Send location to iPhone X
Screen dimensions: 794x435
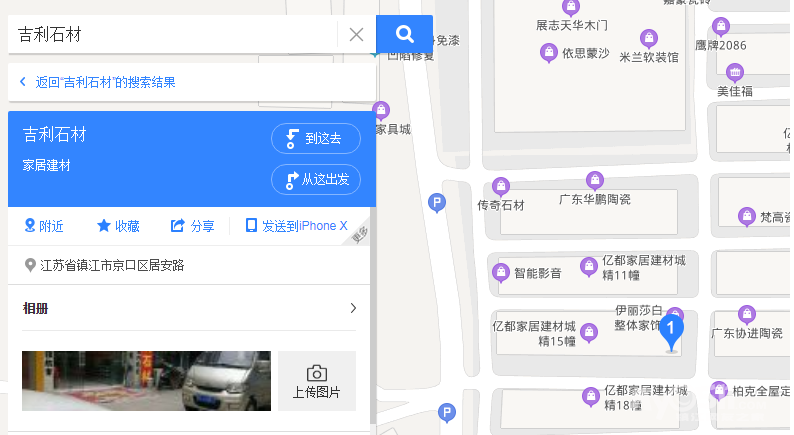coord(296,226)
